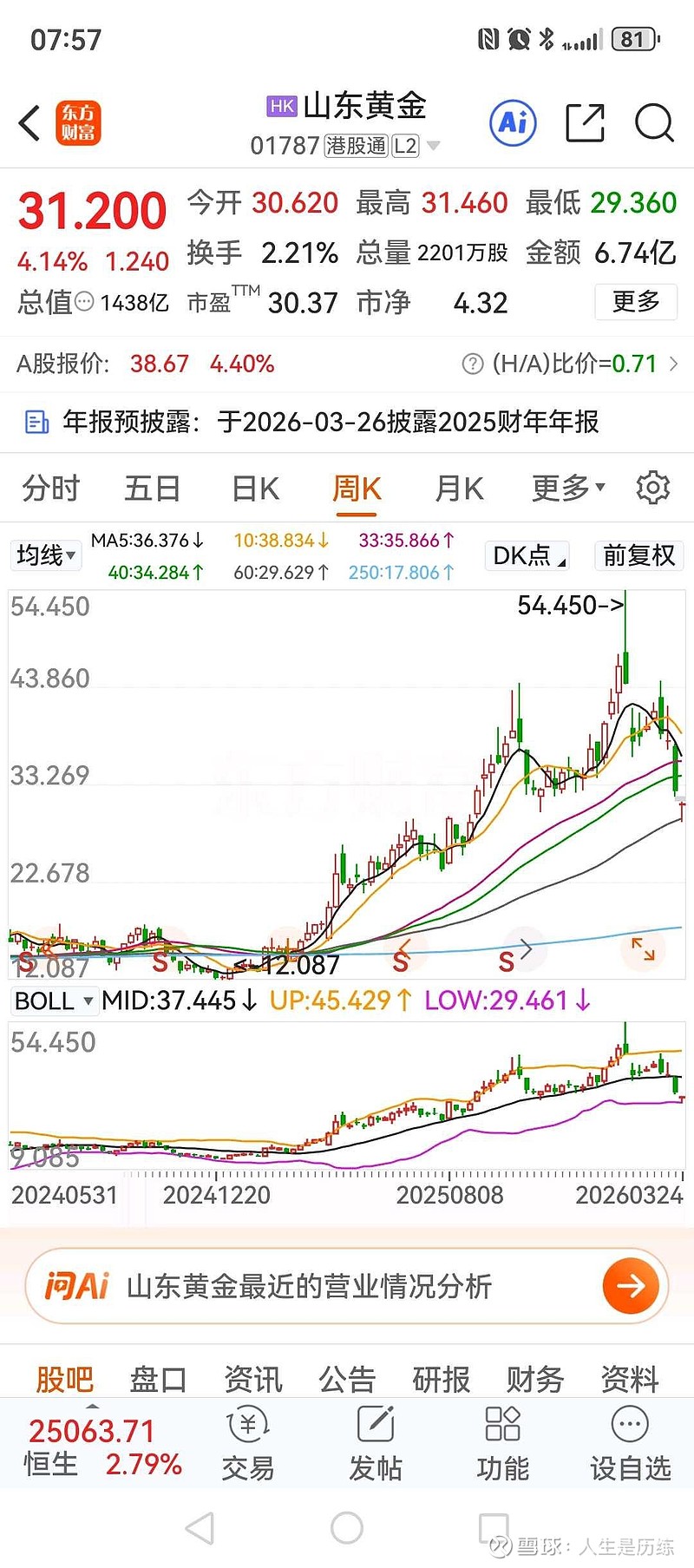Tap the 交易 trade icon at bottom
The height and width of the screenshot is (1568, 694).
coord(248,1440)
